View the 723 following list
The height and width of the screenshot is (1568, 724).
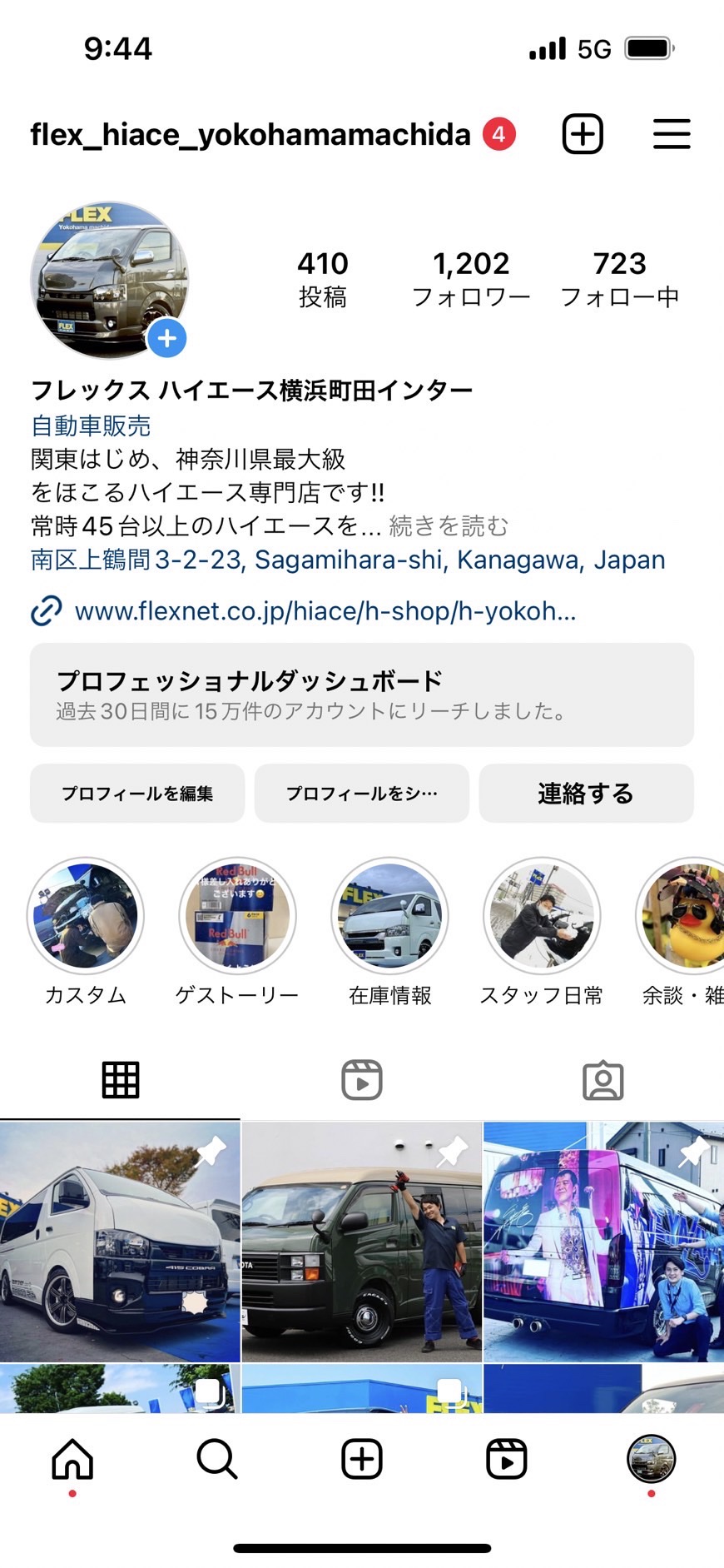click(620, 279)
